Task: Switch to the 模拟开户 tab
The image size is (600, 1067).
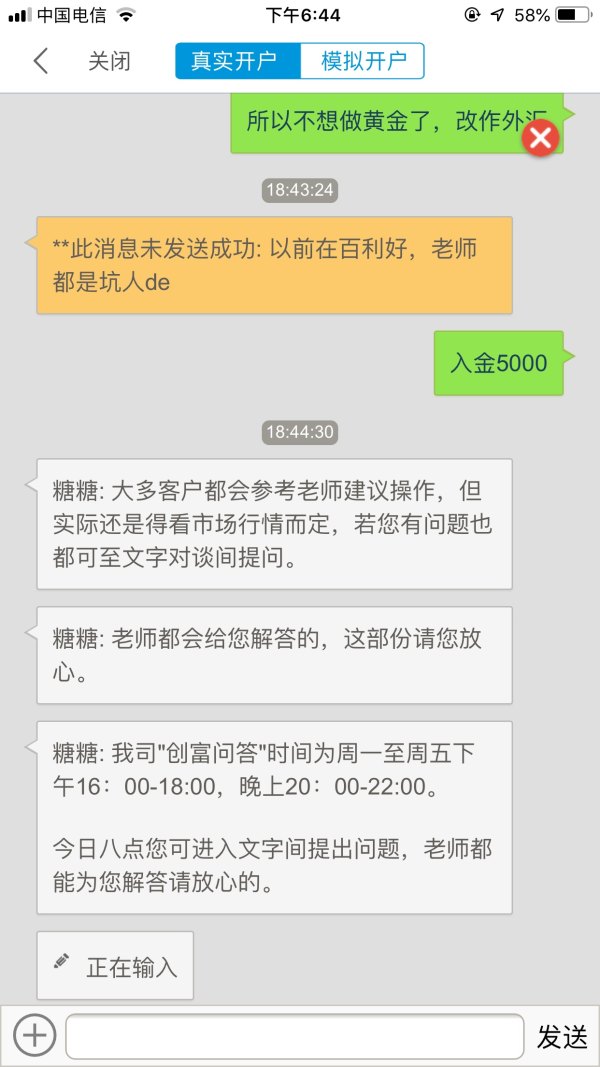Action: [363, 61]
